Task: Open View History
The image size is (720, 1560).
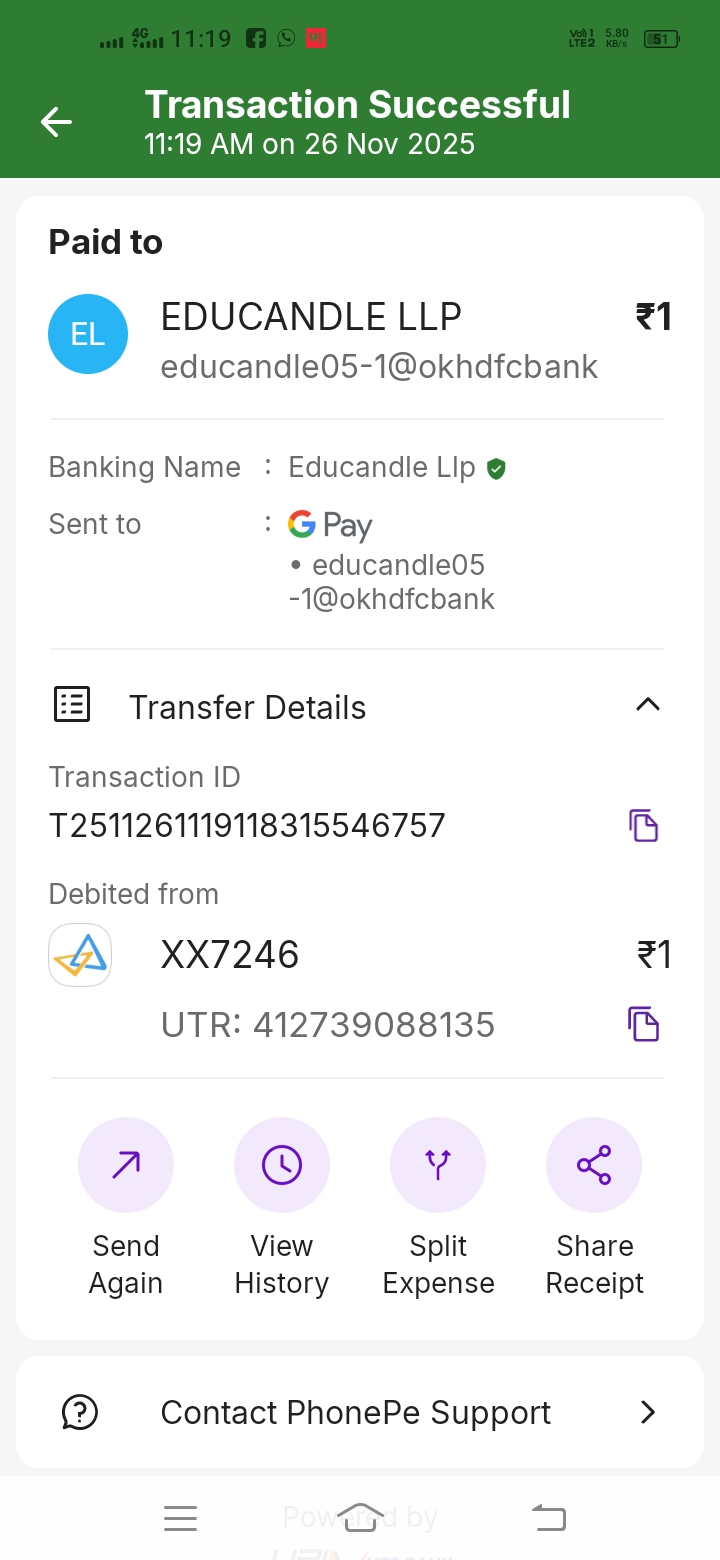Action: point(282,1165)
